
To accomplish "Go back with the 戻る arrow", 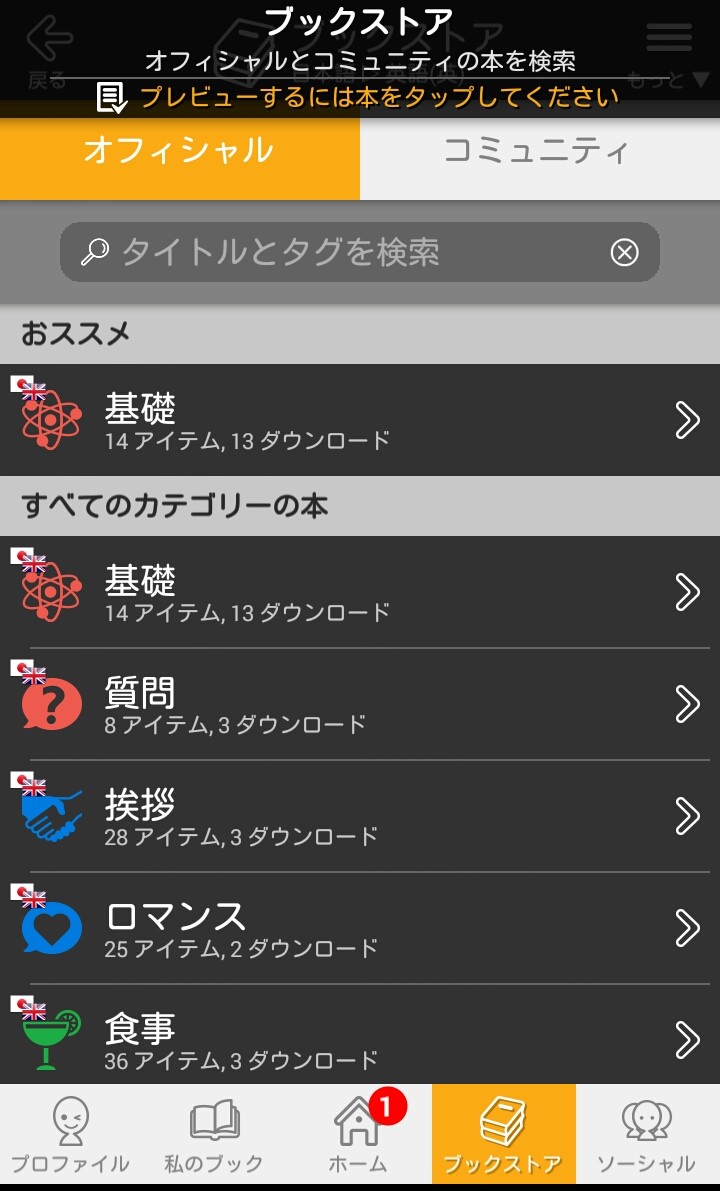I will coord(48,52).
